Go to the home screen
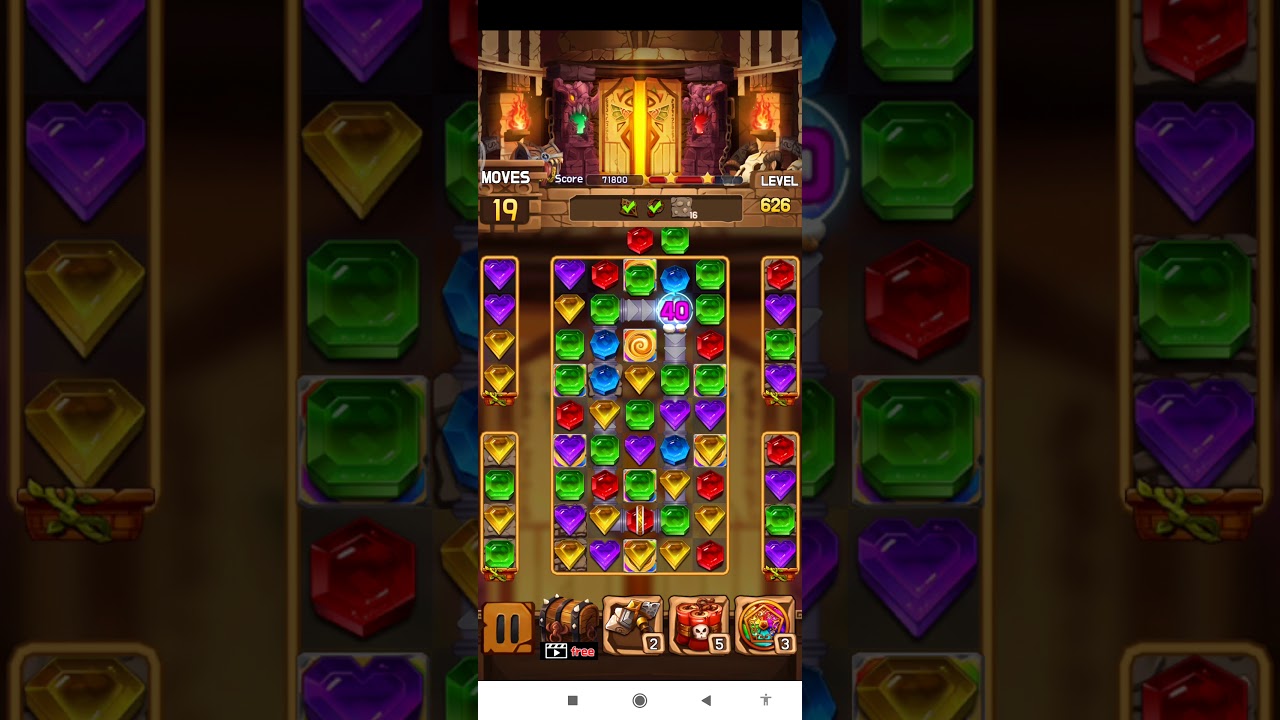The image size is (1280, 720). pyautogui.click(x=640, y=700)
